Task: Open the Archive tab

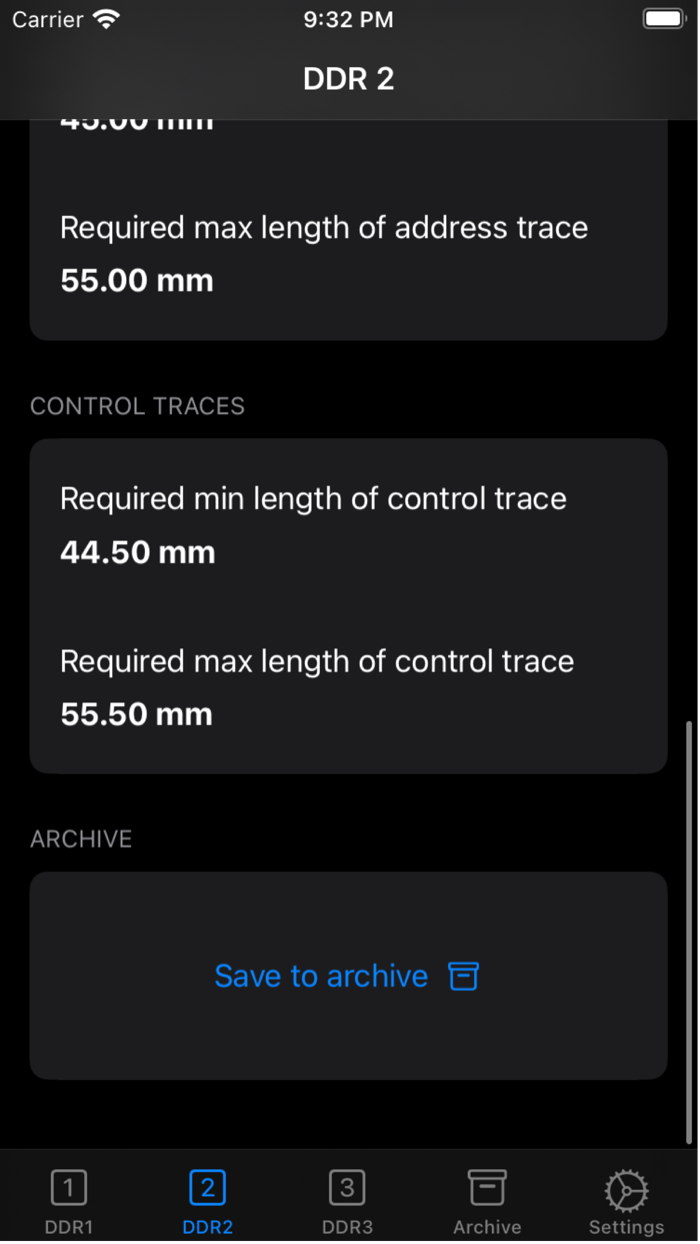Action: coord(487,1201)
